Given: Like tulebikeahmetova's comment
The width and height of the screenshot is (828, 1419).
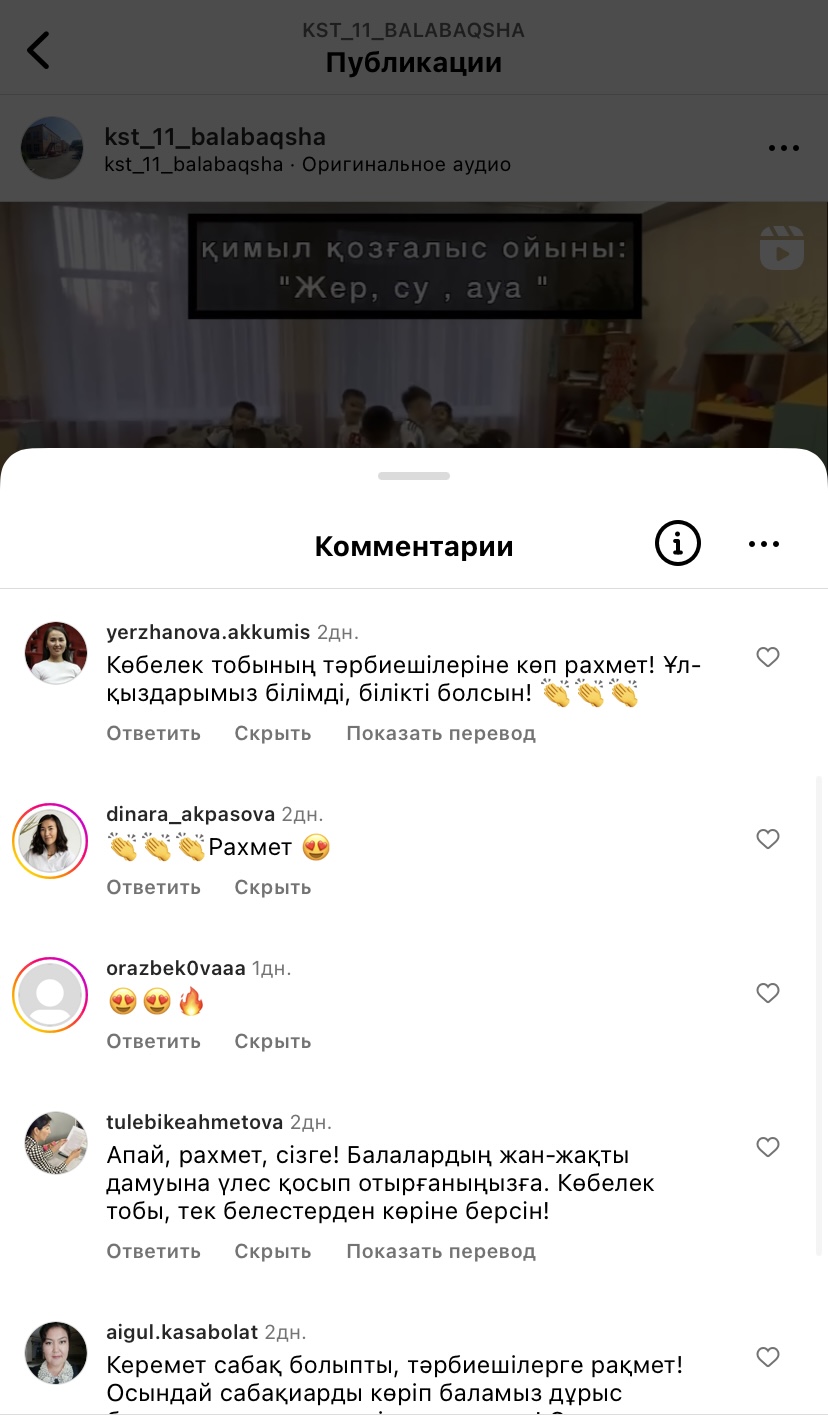Looking at the screenshot, I should click(767, 1147).
